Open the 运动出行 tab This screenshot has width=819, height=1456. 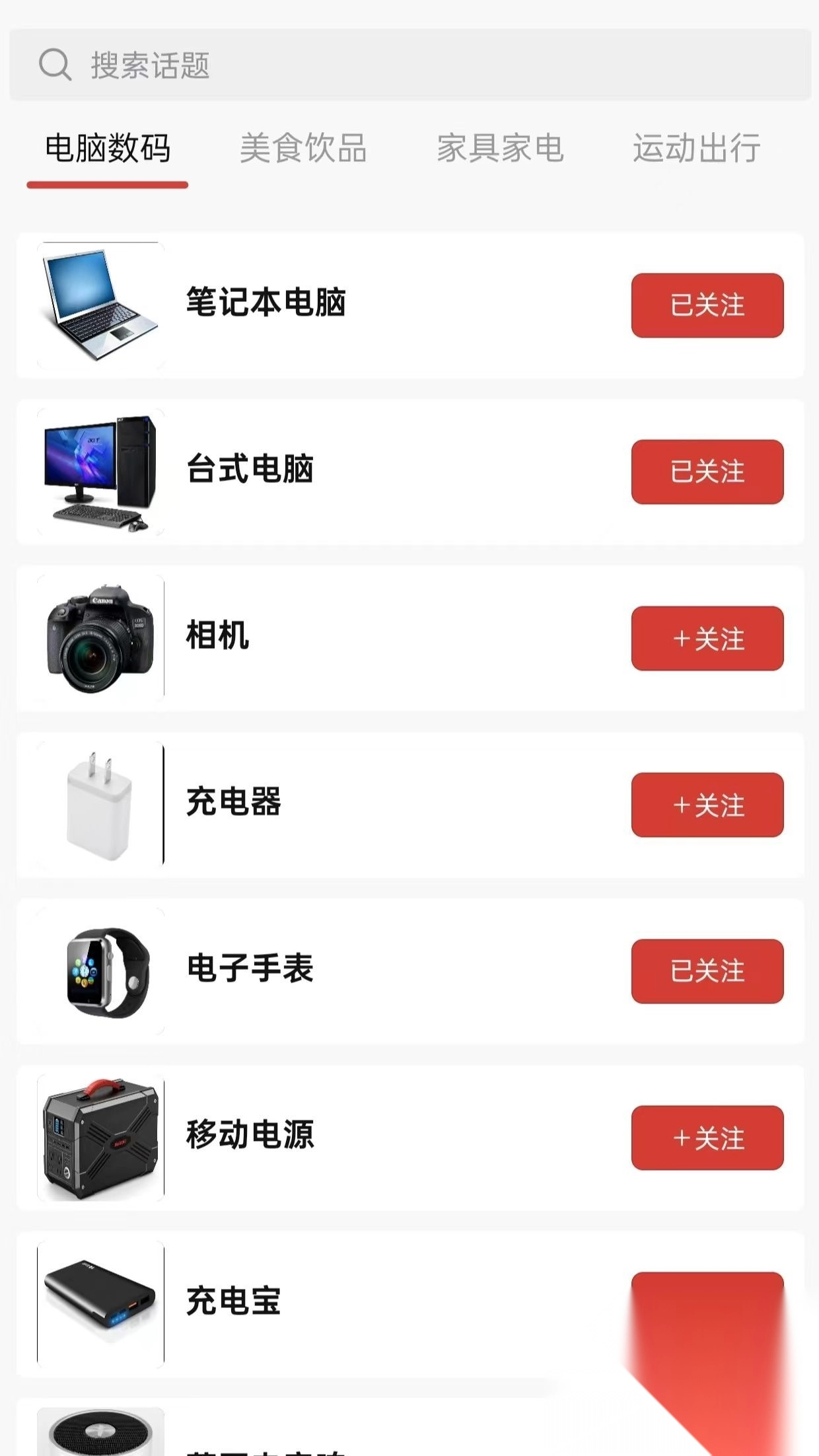point(697,148)
